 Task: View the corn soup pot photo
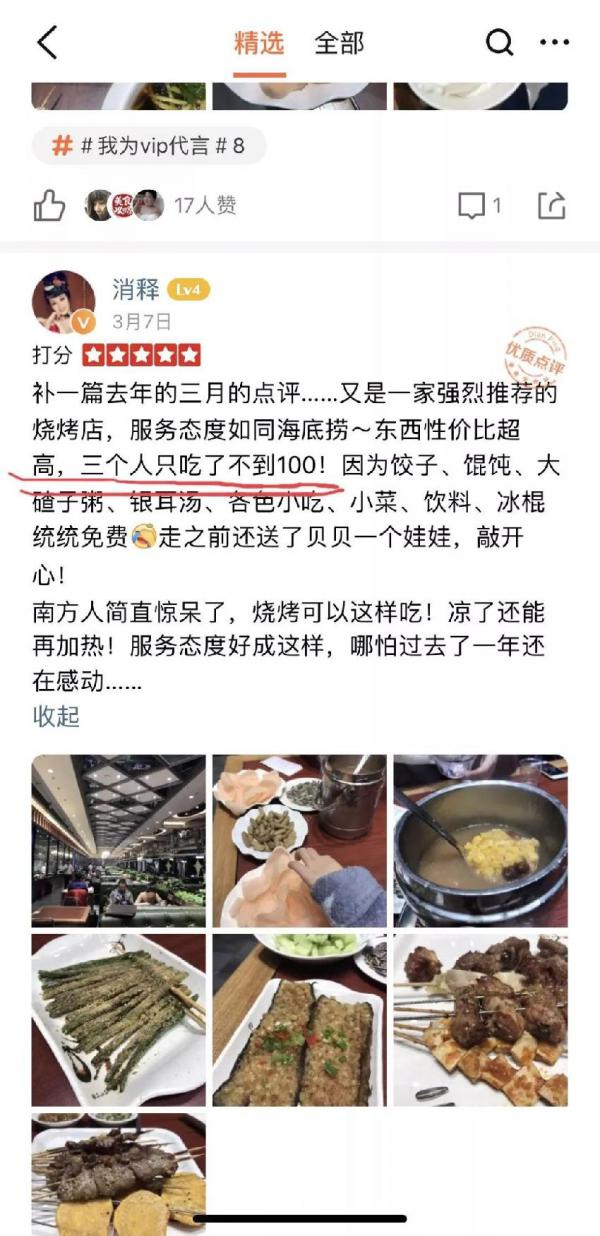coord(480,841)
